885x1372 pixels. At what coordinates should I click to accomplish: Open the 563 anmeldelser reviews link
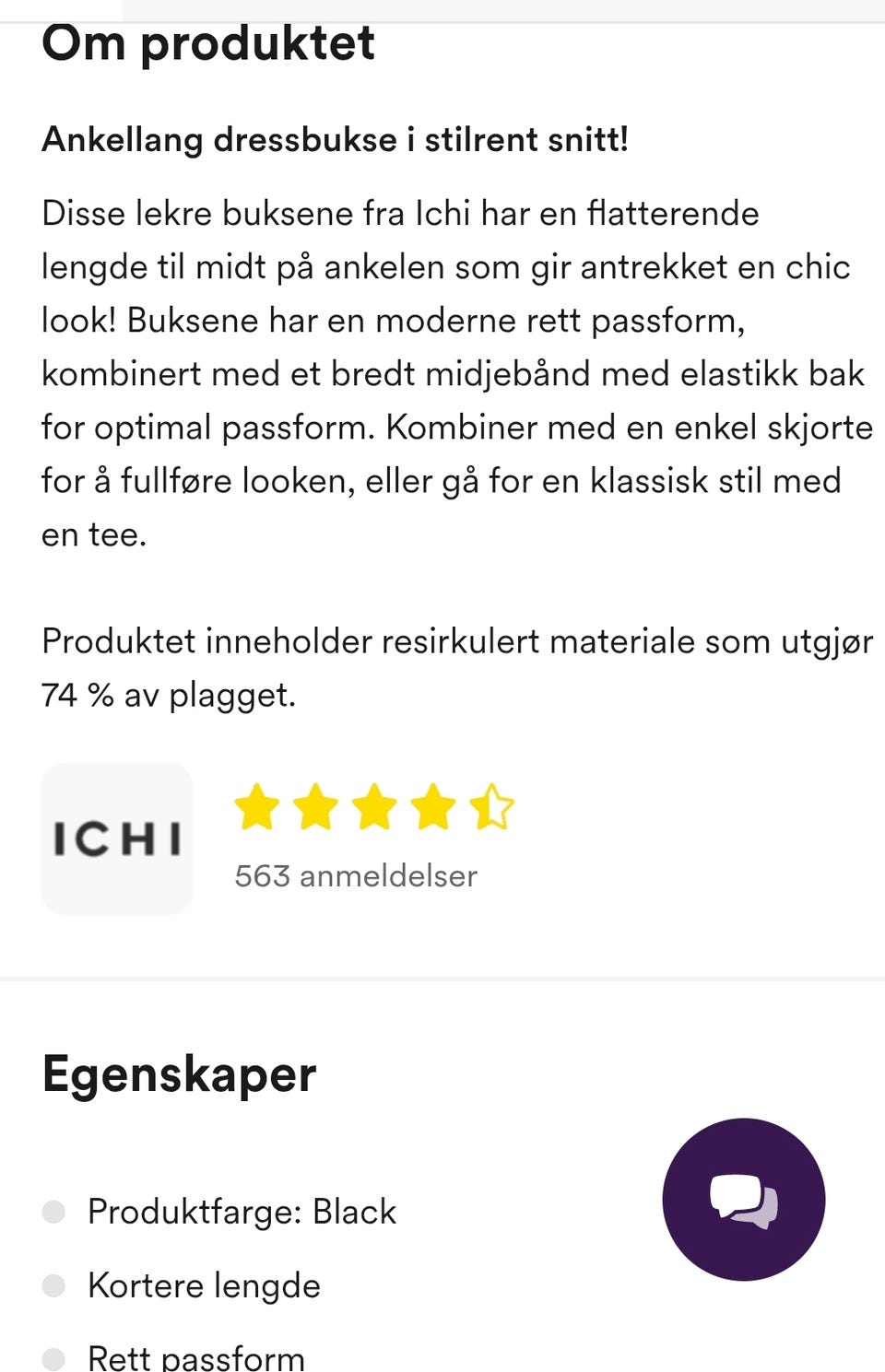click(x=355, y=876)
